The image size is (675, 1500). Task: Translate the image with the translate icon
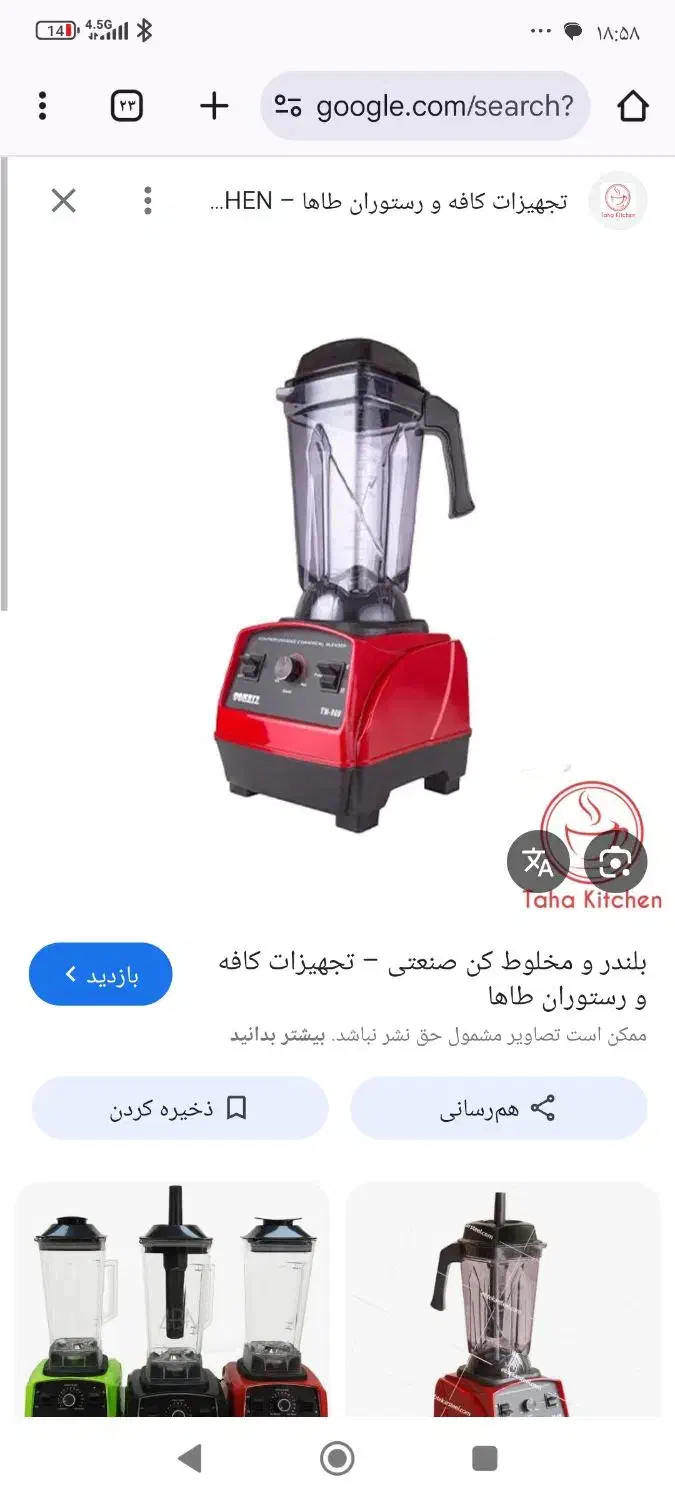point(538,862)
